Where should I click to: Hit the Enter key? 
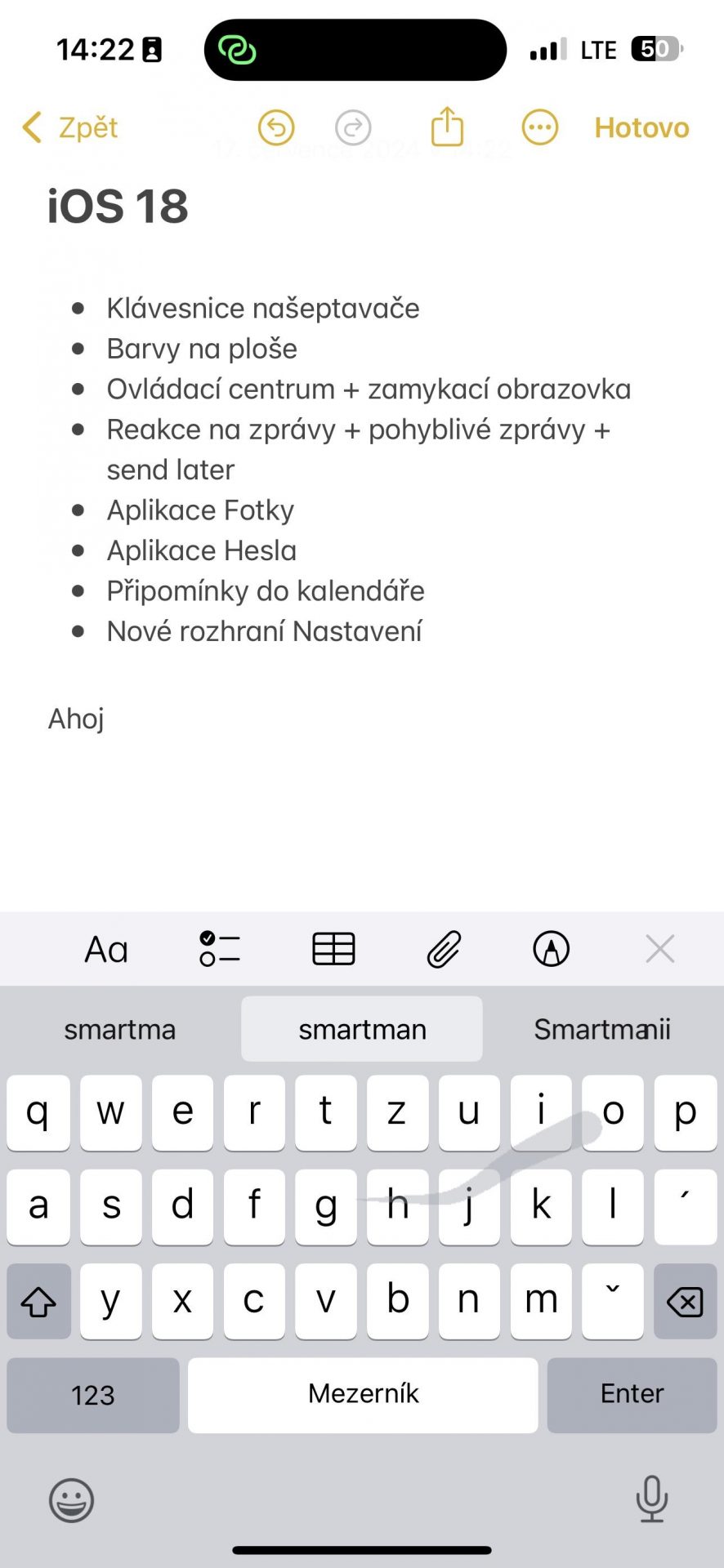pyautogui.click(x=632, y=1395)
